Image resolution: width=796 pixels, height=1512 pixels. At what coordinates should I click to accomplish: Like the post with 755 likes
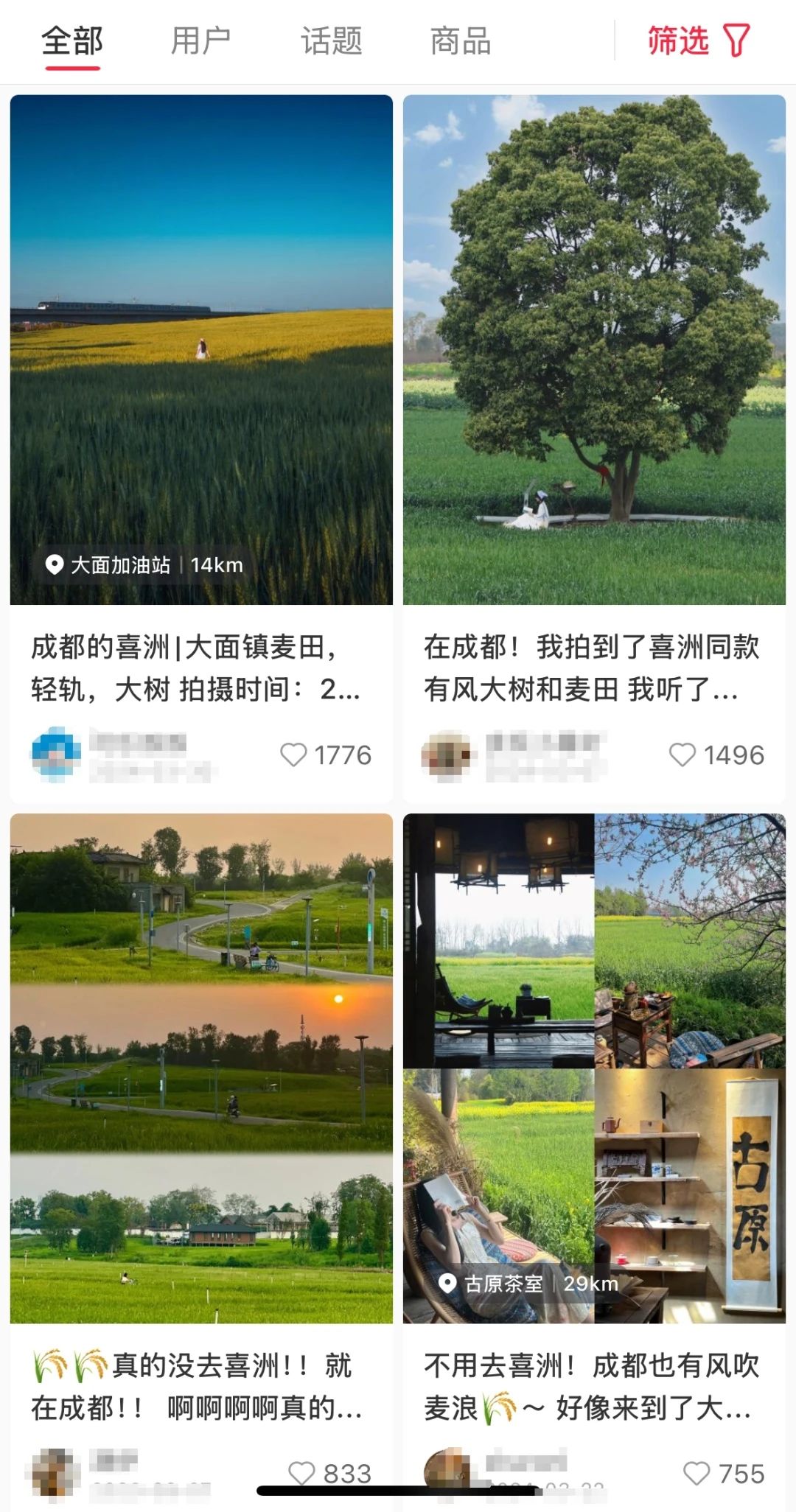(696, 1473)
